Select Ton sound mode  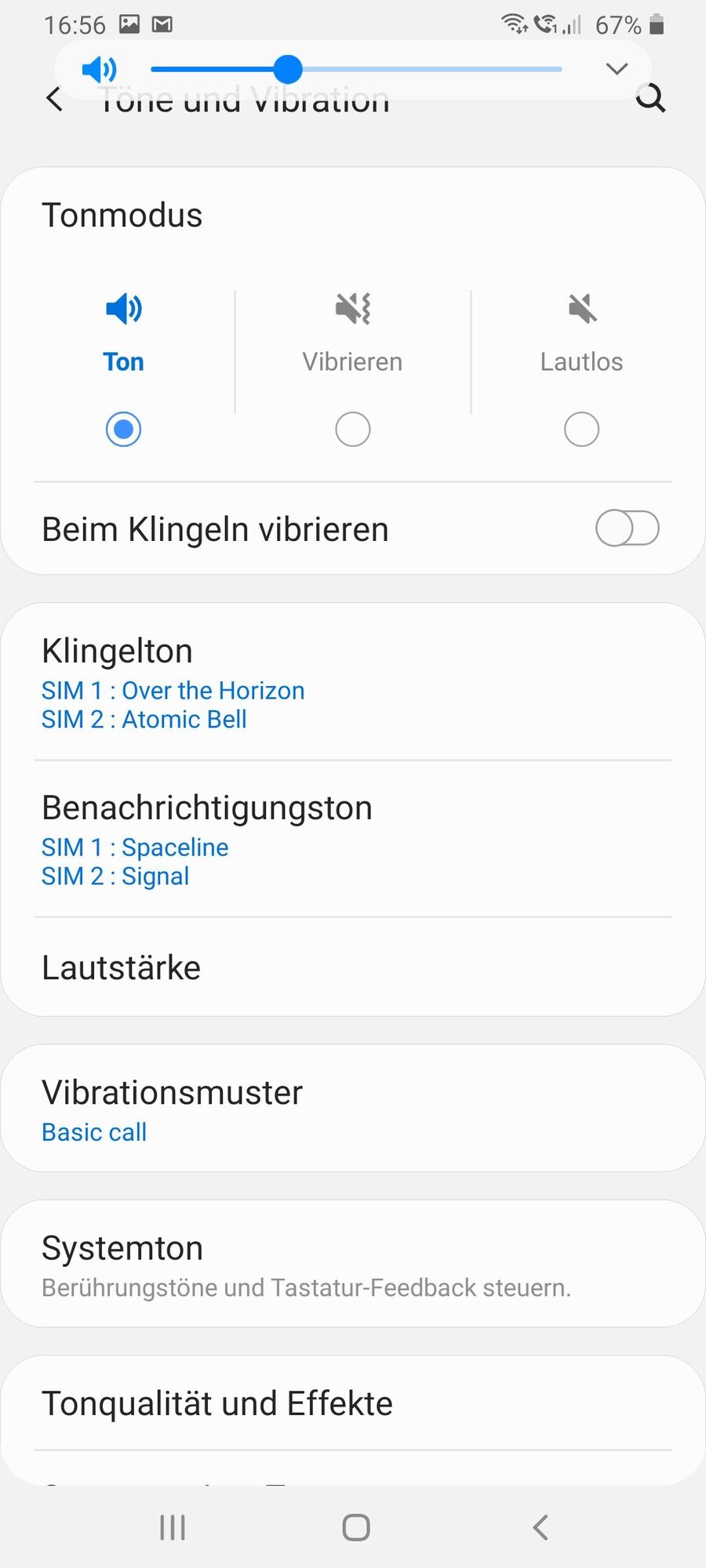pyautogui.click(x=123, y=429)
